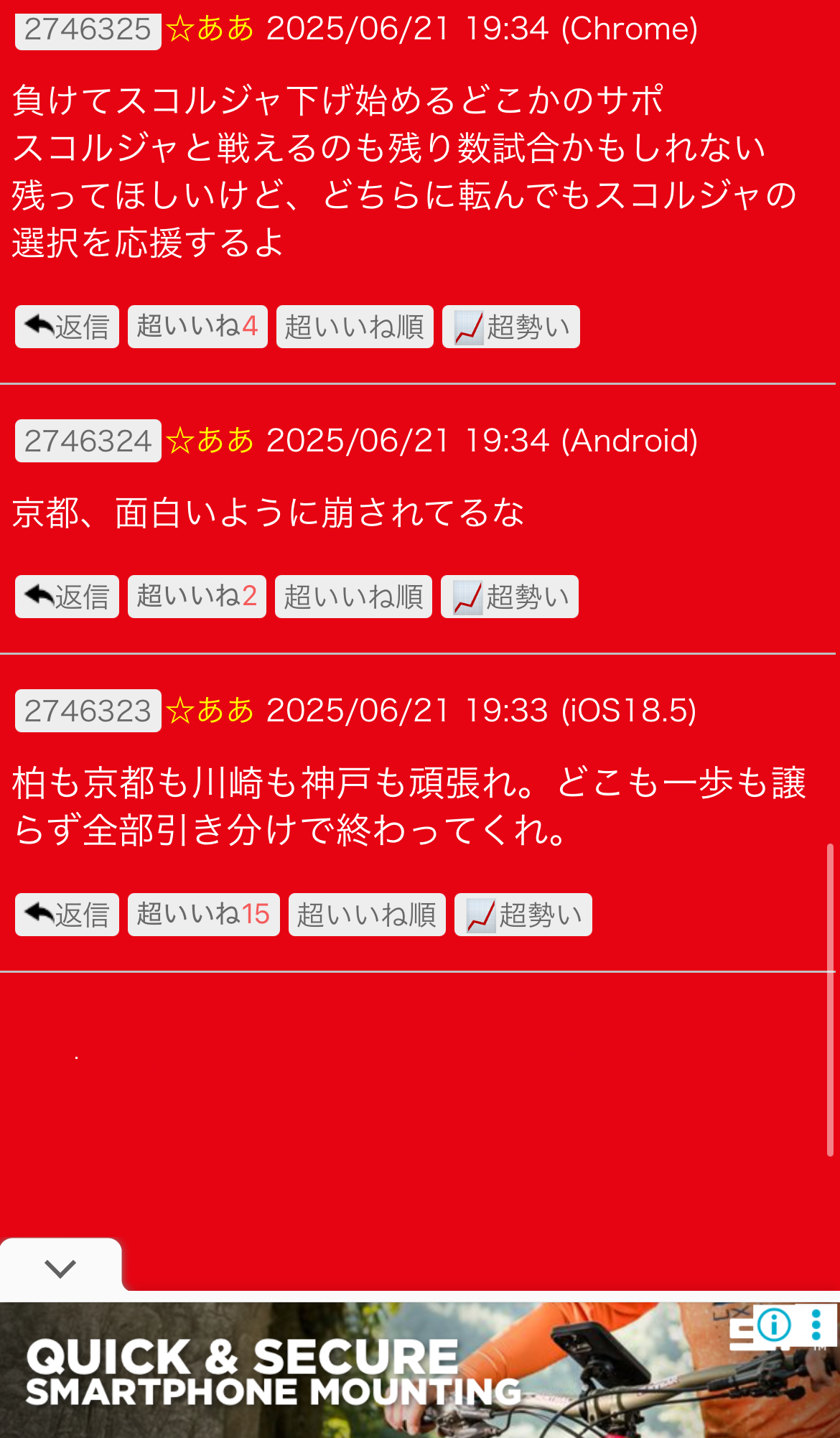This screenshot has width=840, height=1438.
Task: Open comment number 2746325
Action: point(88,30)
